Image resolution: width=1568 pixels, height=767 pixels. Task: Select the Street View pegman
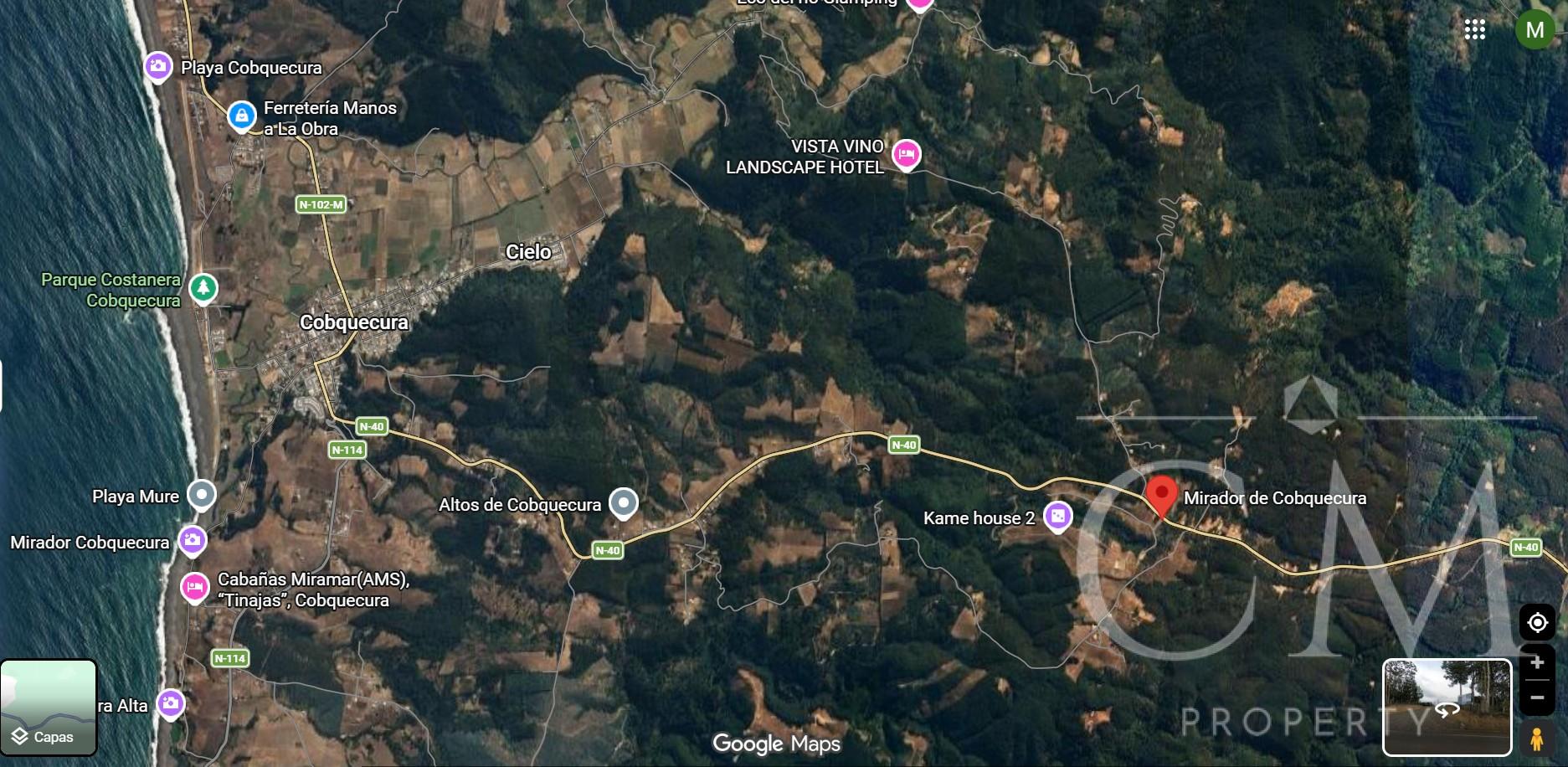pos(1537,739)
